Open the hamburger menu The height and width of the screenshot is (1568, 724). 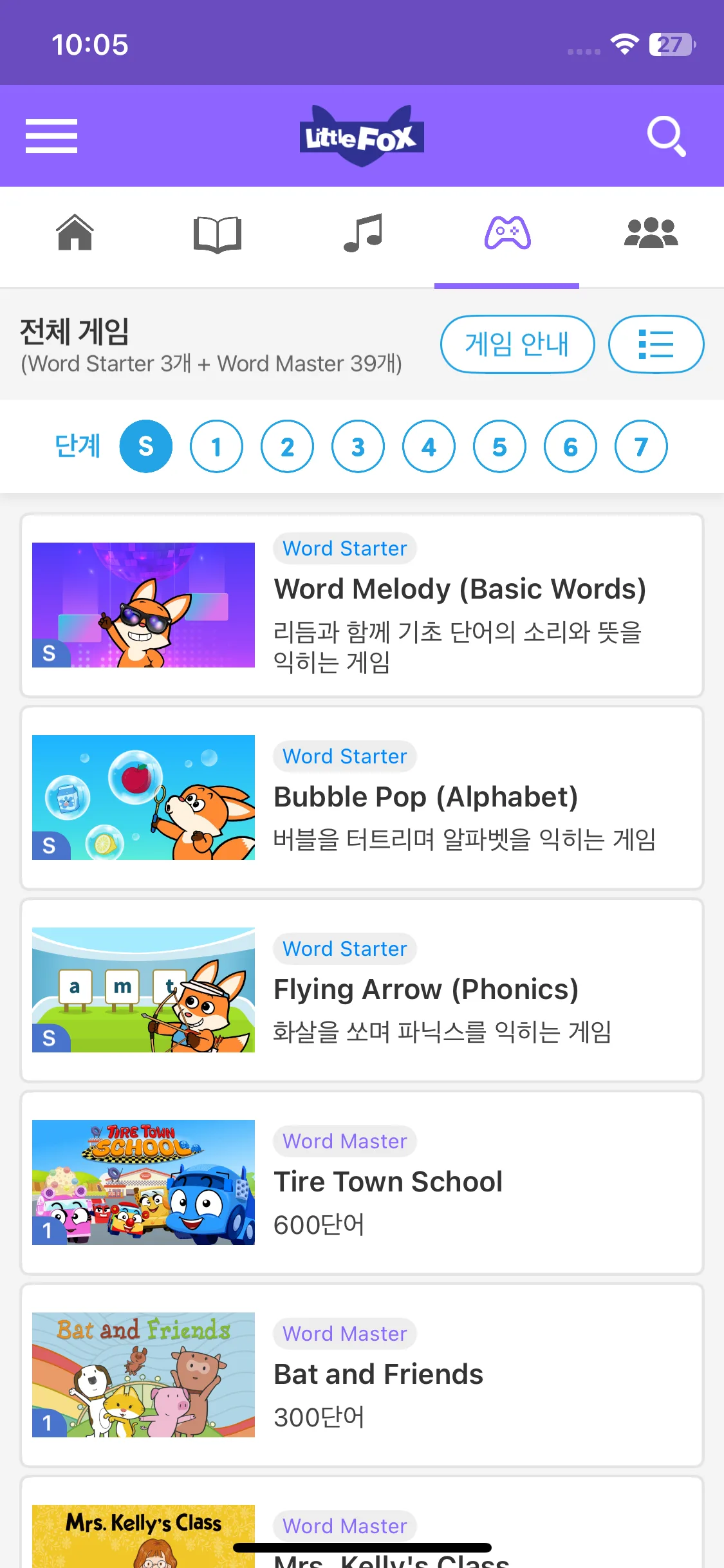point(51,136)
